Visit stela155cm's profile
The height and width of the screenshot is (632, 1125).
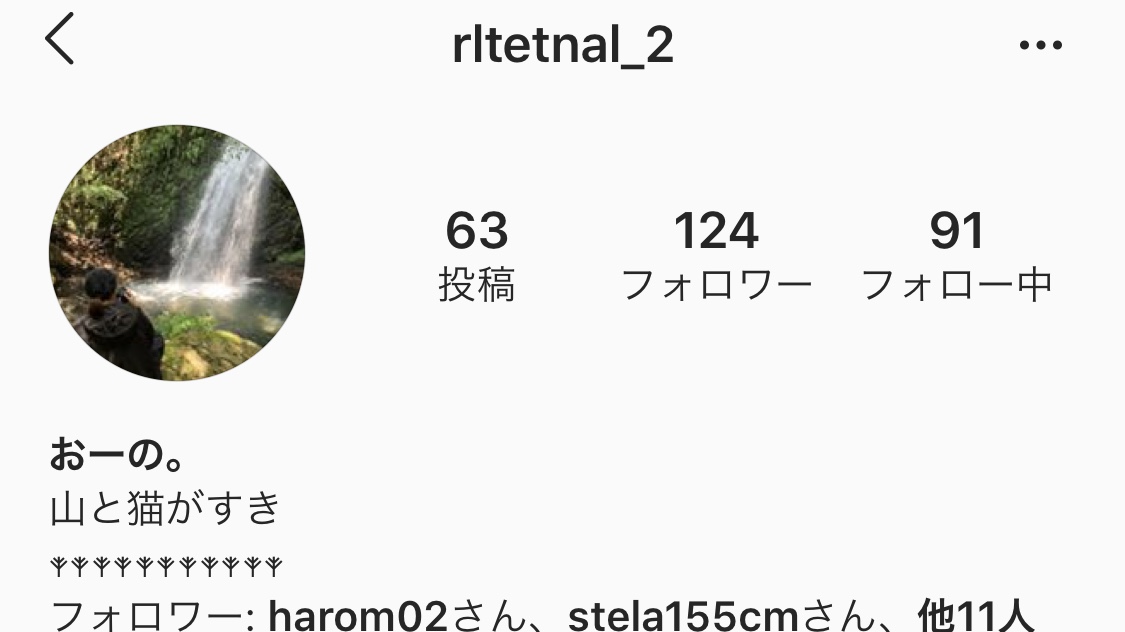[685, 614]
